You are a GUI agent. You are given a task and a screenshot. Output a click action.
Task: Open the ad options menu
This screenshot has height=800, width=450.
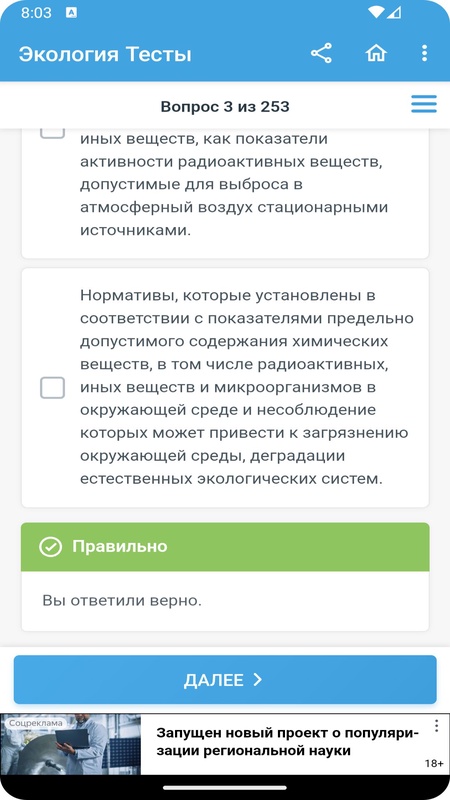[436, 726]
